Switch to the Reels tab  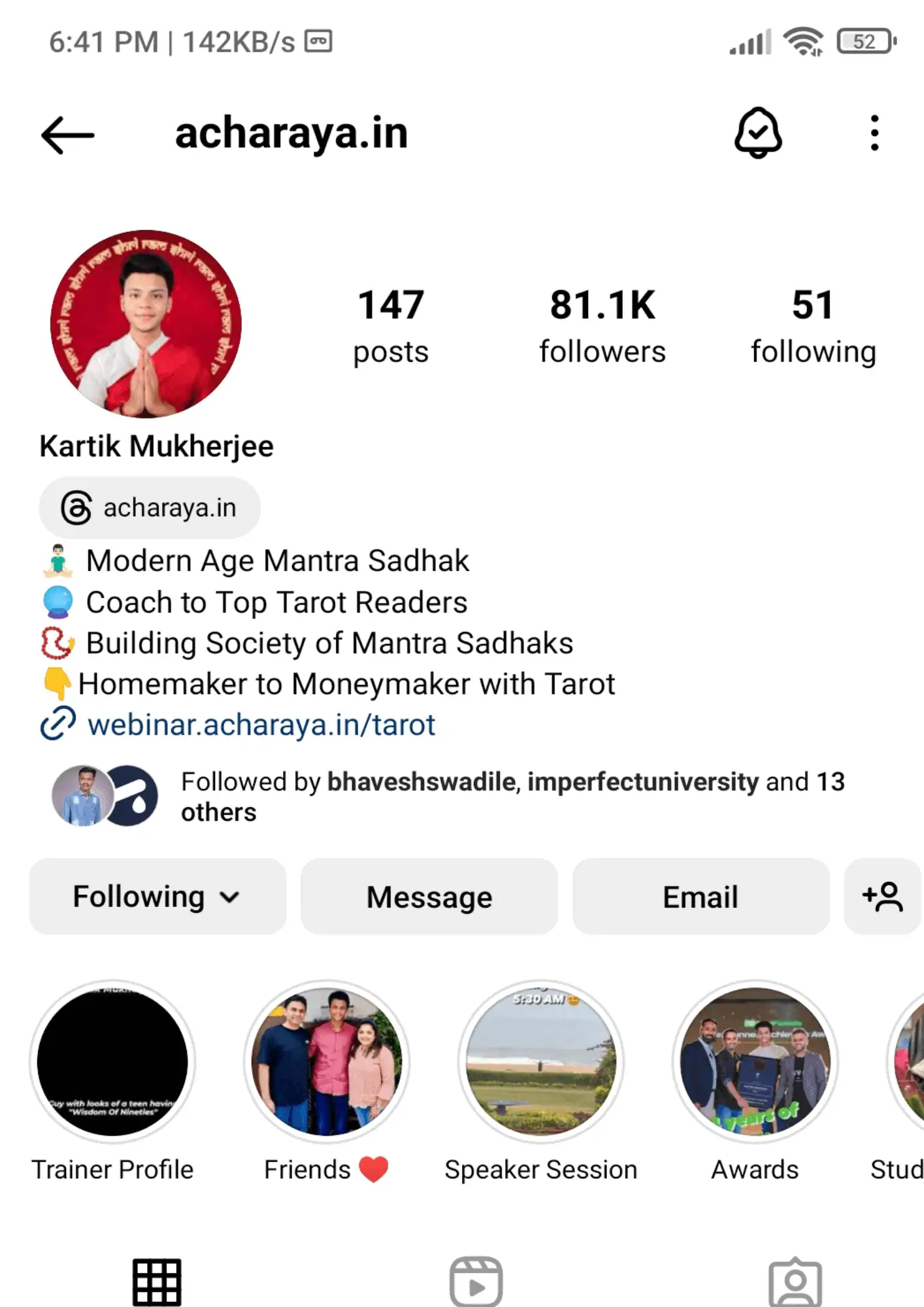click(476, 1282)
